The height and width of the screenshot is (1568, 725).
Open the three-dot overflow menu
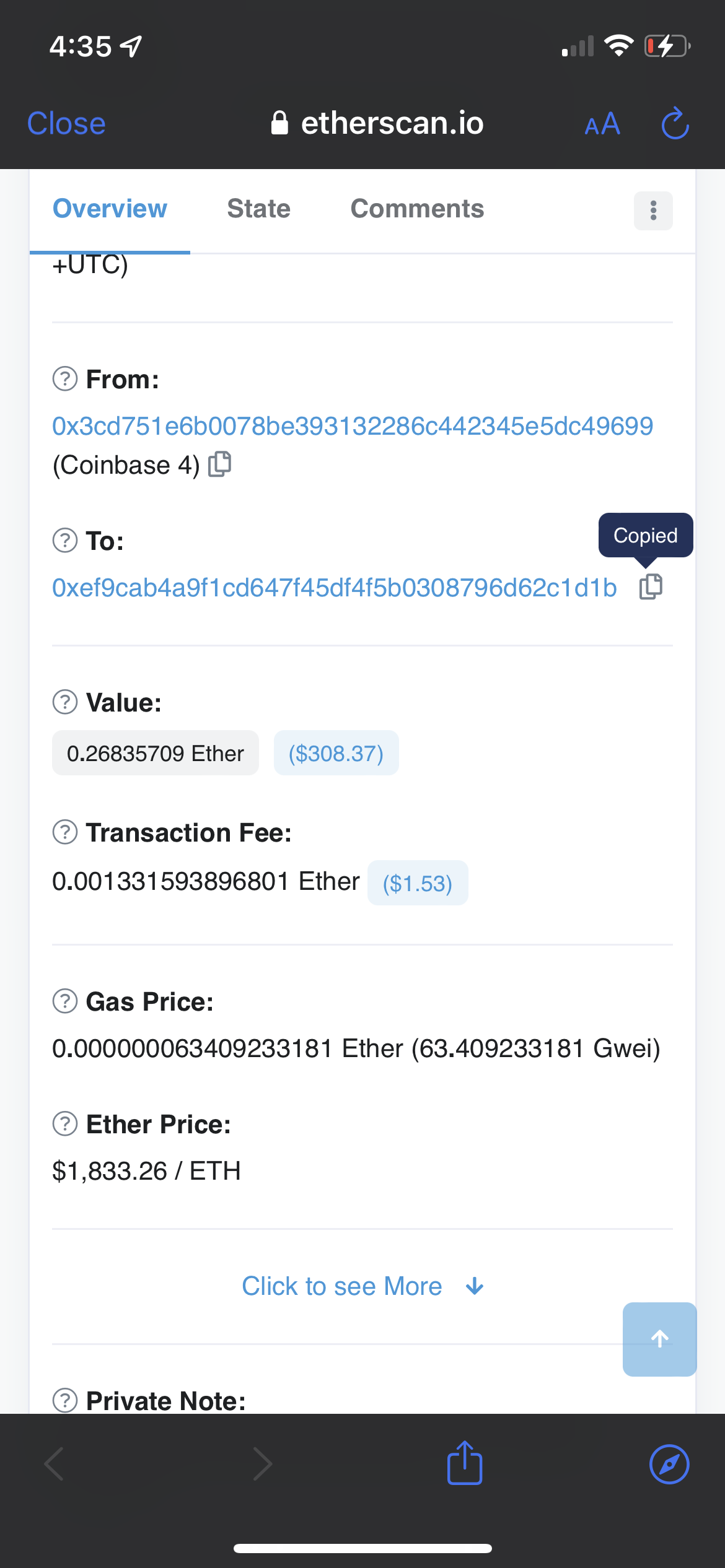652,211
